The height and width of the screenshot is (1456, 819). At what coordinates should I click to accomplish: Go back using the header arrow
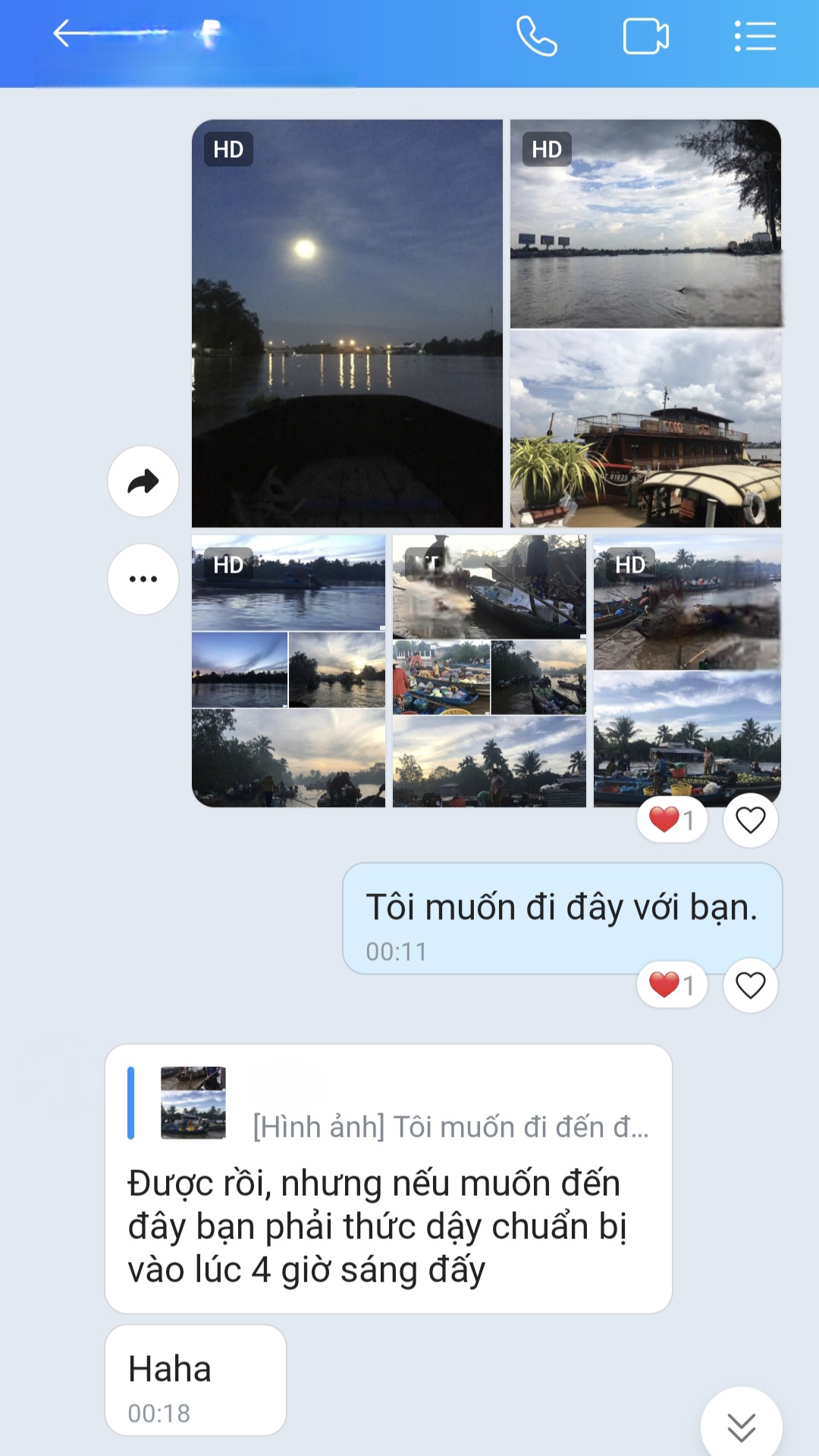pyautogui.click(x=71, y=34)
